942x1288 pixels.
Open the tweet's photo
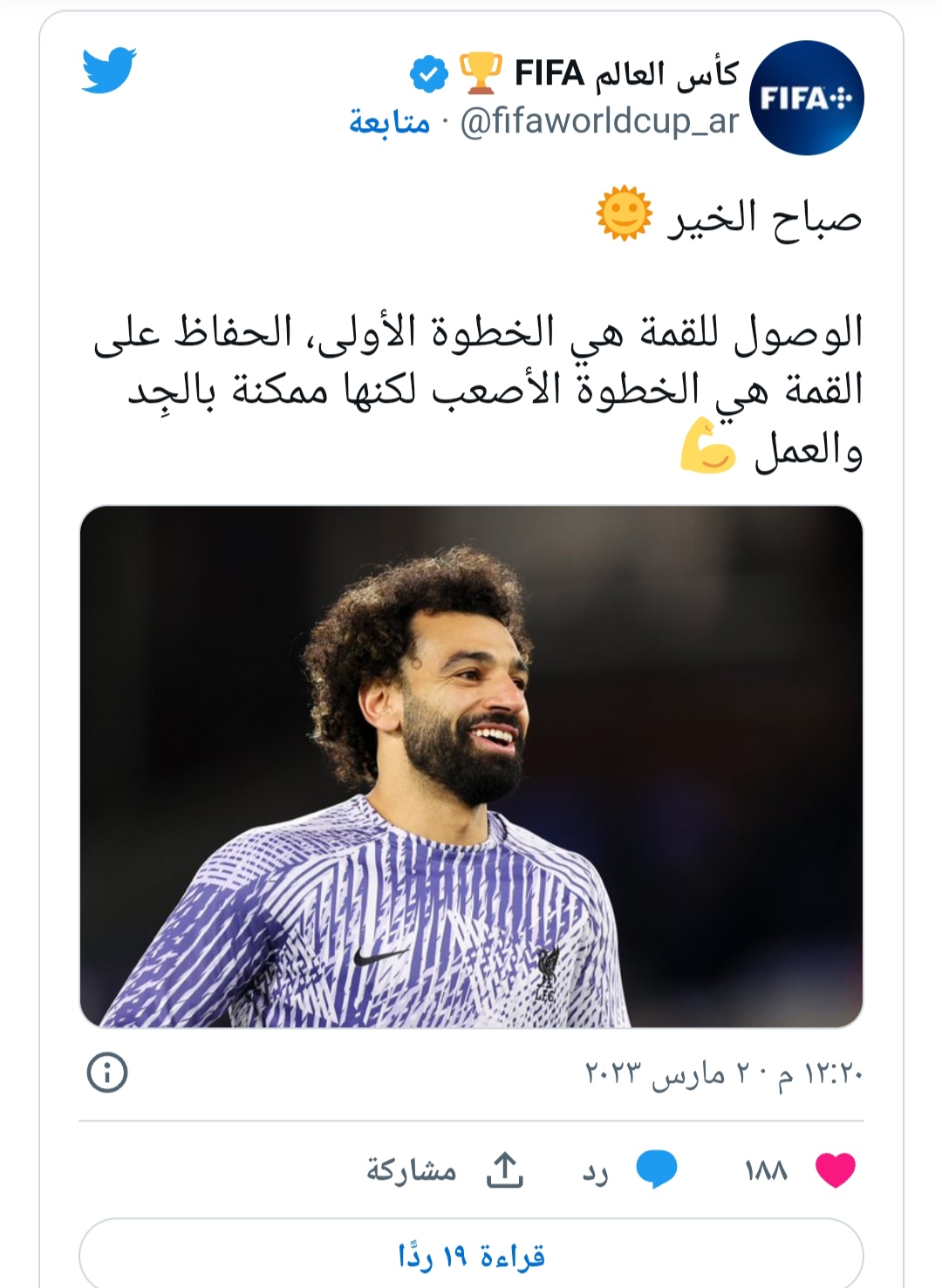pos(471,766)
